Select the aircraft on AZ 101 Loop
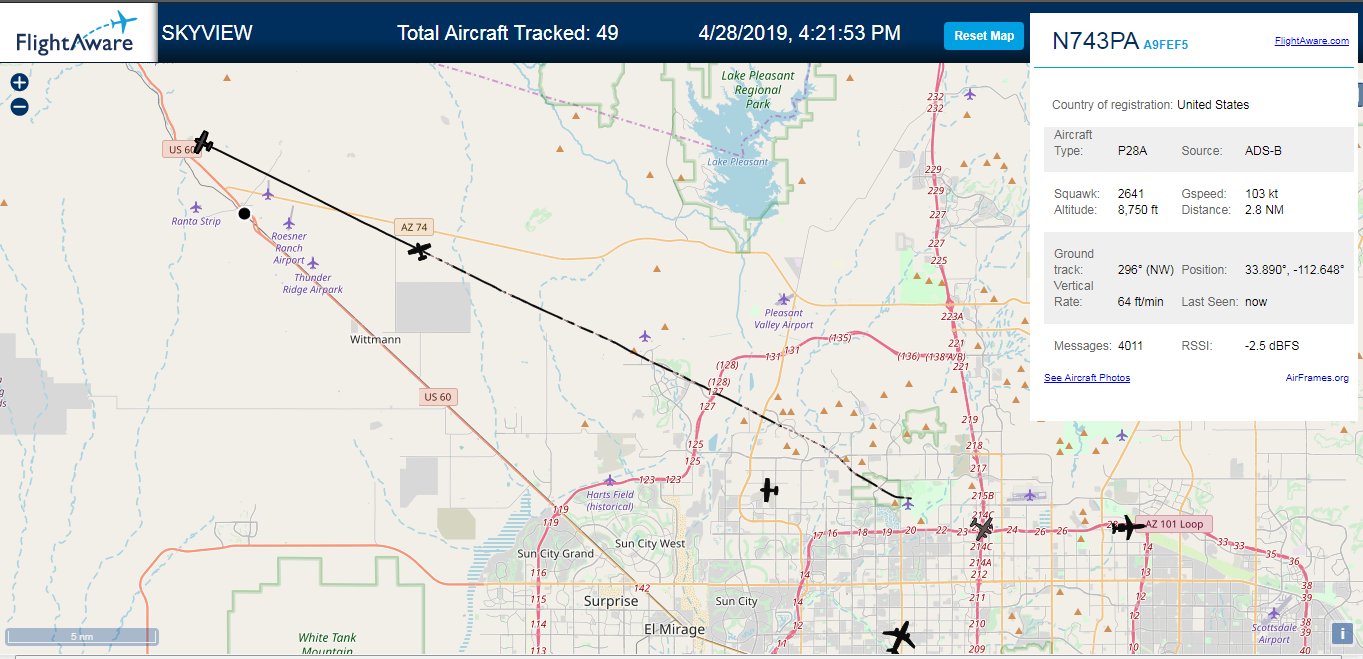 (x=1129, y=526)
